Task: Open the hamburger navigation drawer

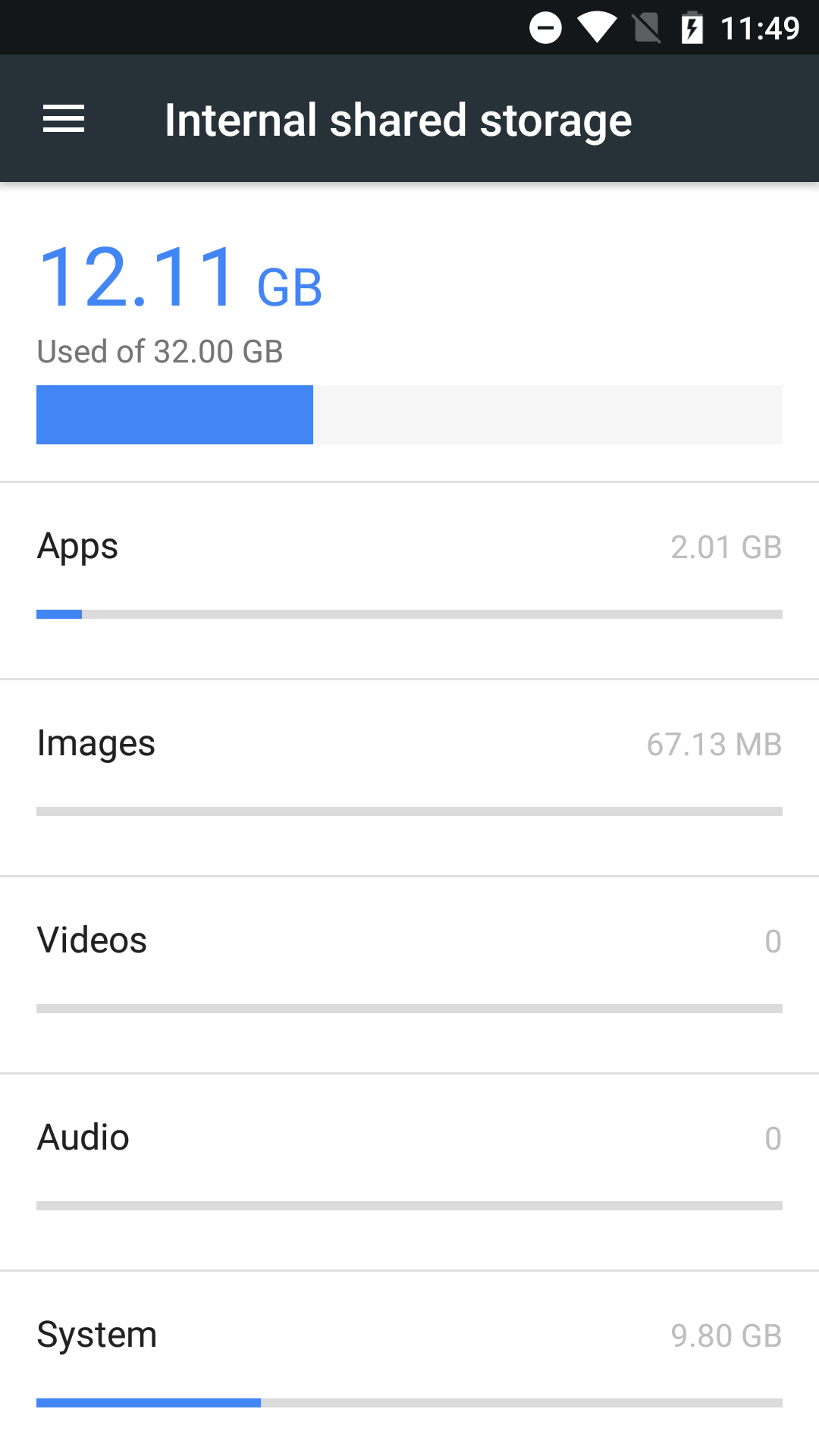Action: (x=64, y=119)
